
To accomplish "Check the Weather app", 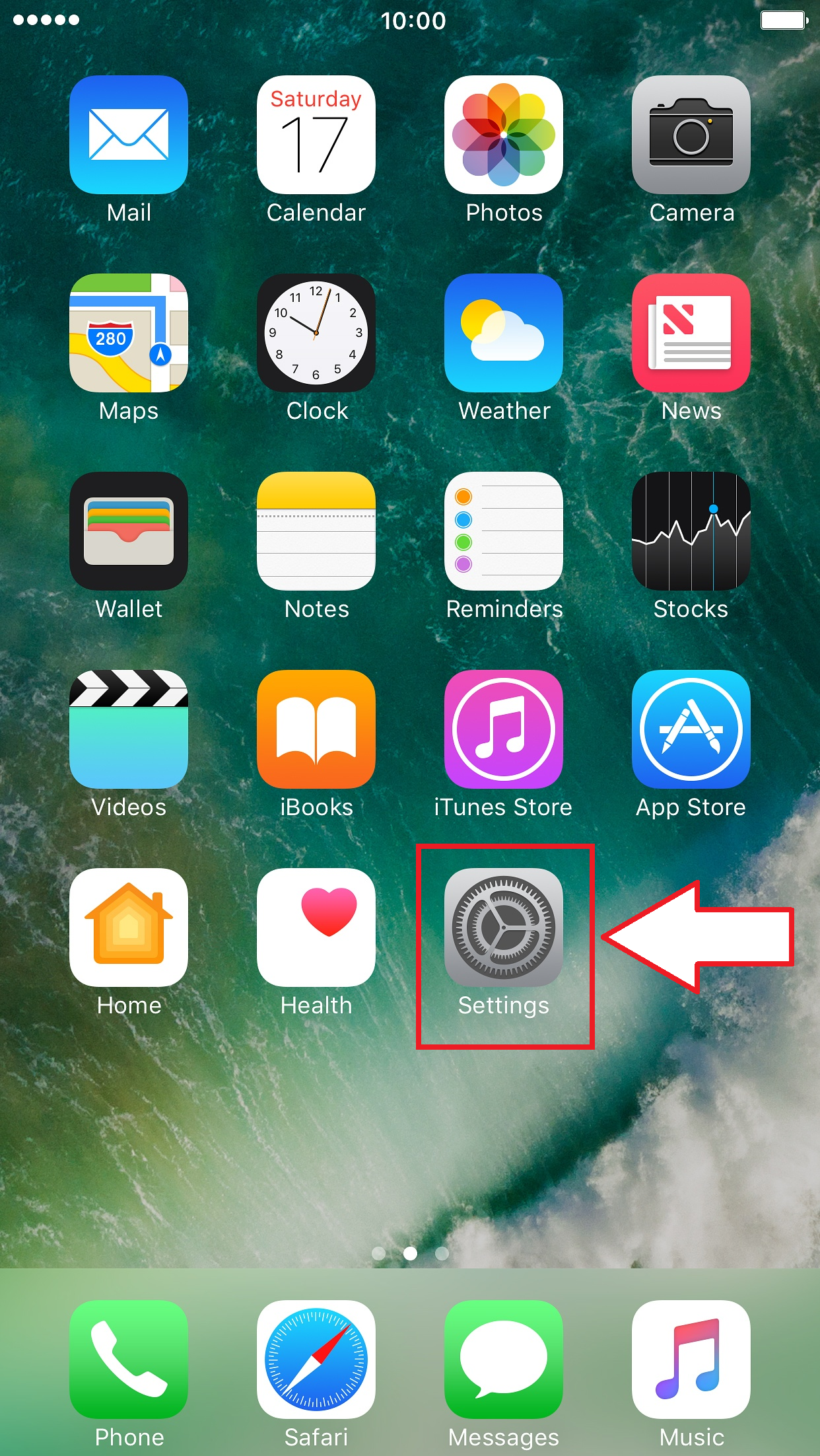I will [504, 333].
